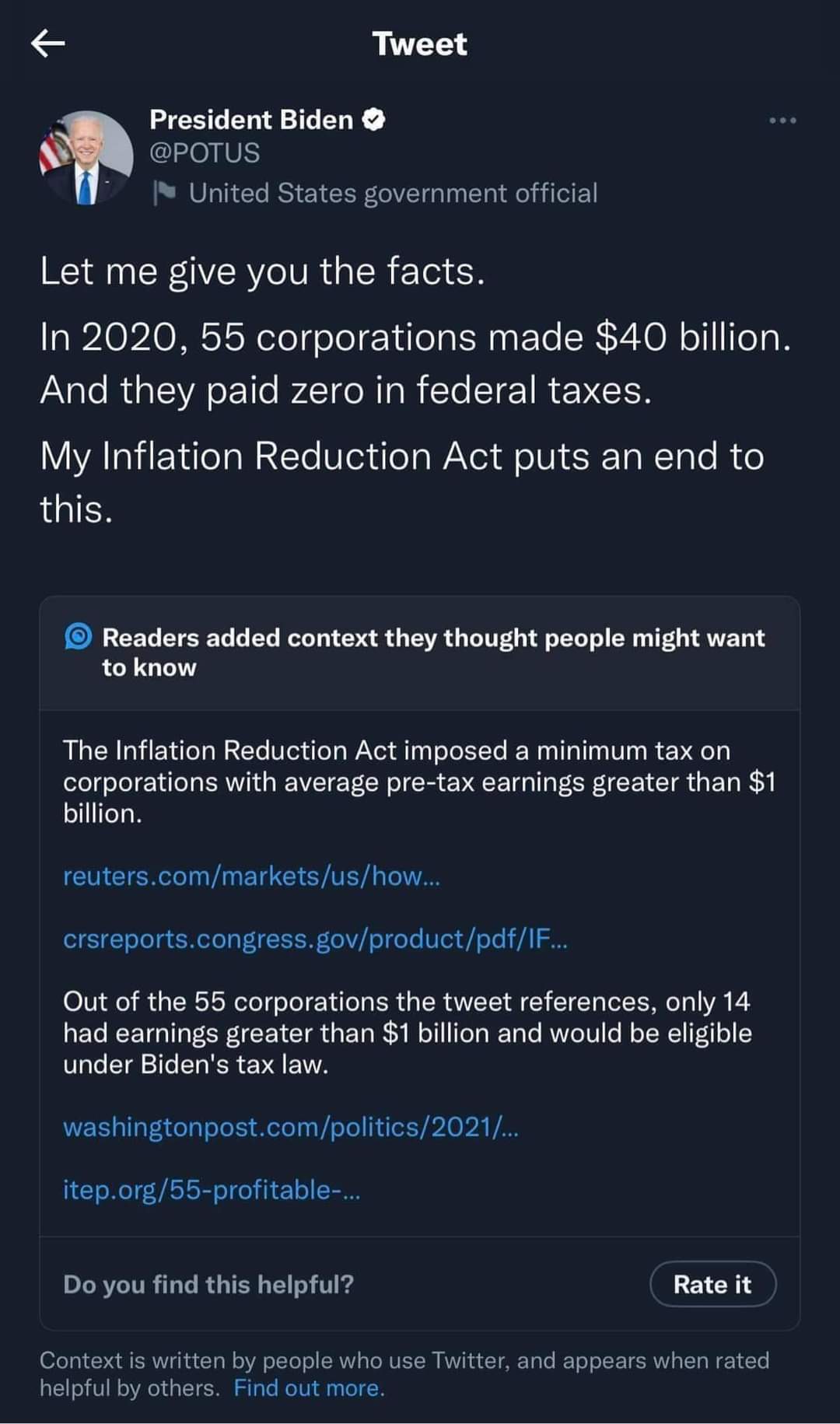This screenshot has height=1424, width=840.
Task: Tap Find out more about context
Action: pos(309,1387)
